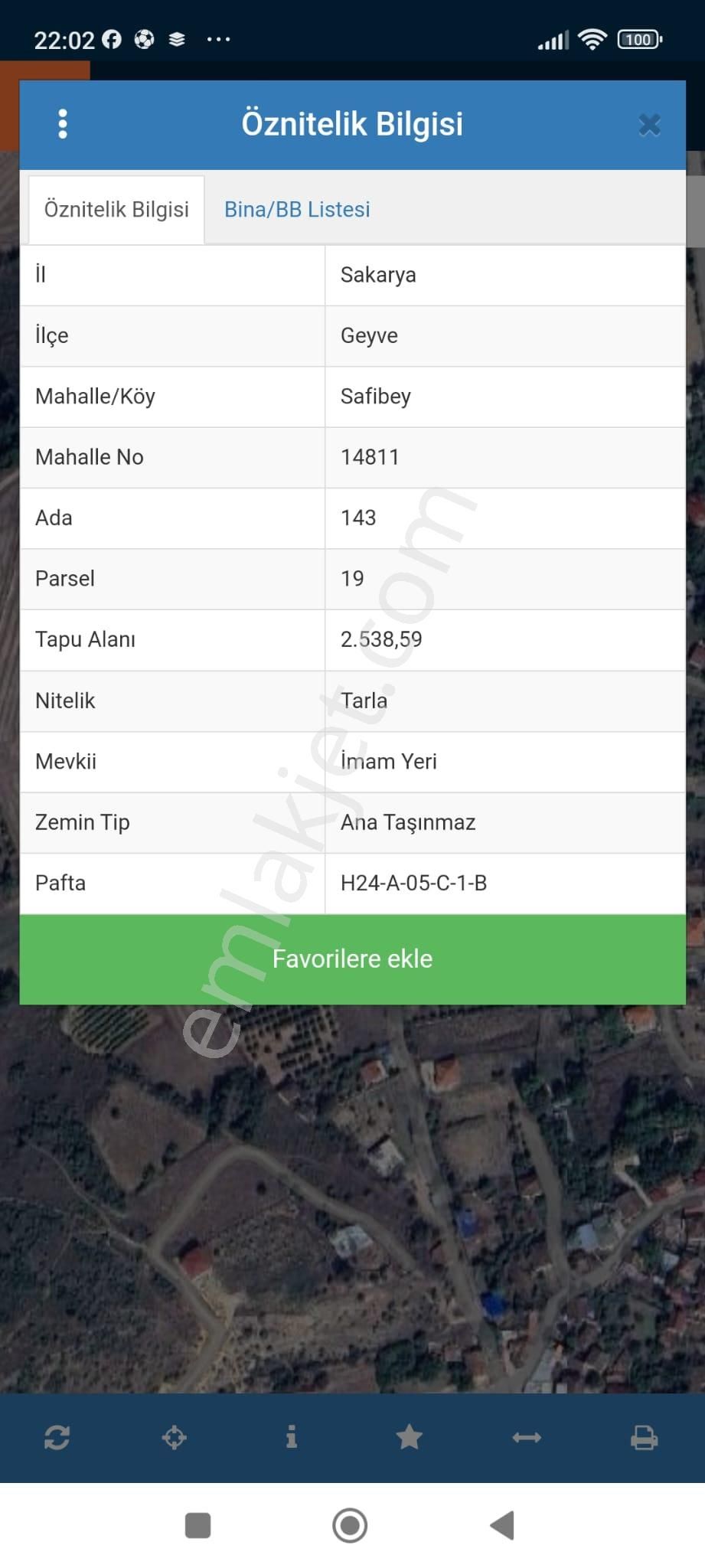Select the Öznitelik Bilgisi tab

point(116,209)
